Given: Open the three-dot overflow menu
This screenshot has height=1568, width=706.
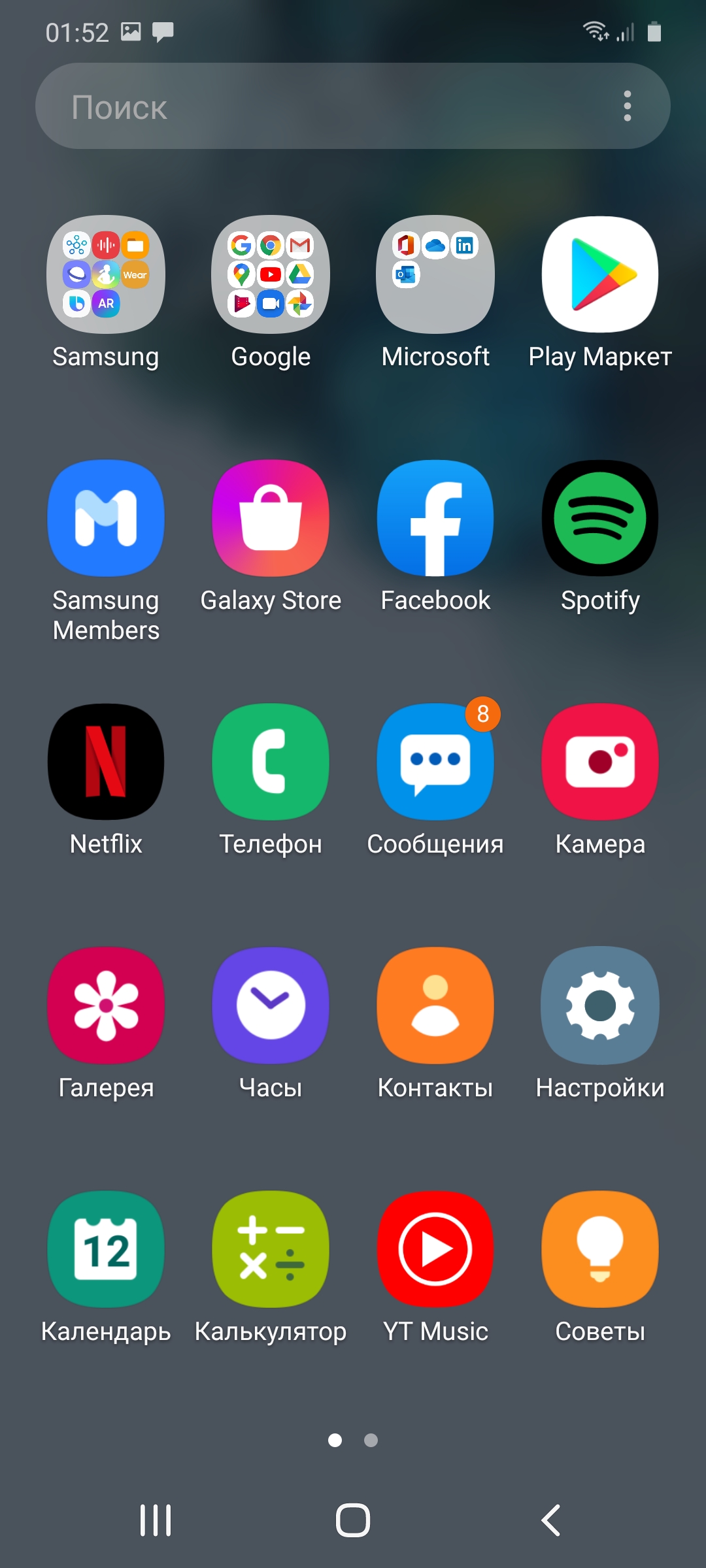Looking at the screenshot, I should 627,106.
